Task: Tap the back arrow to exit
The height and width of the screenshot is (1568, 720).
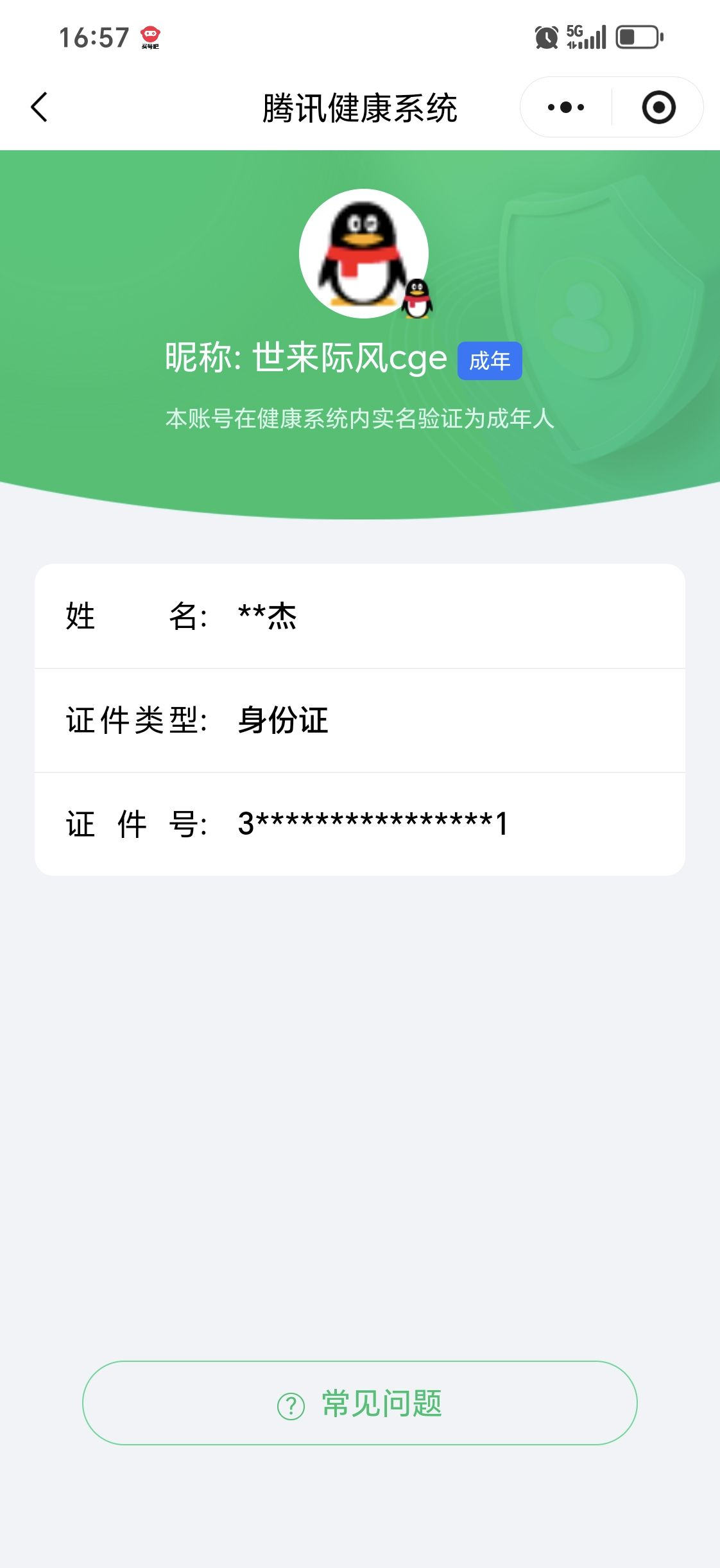Action: 40,107
